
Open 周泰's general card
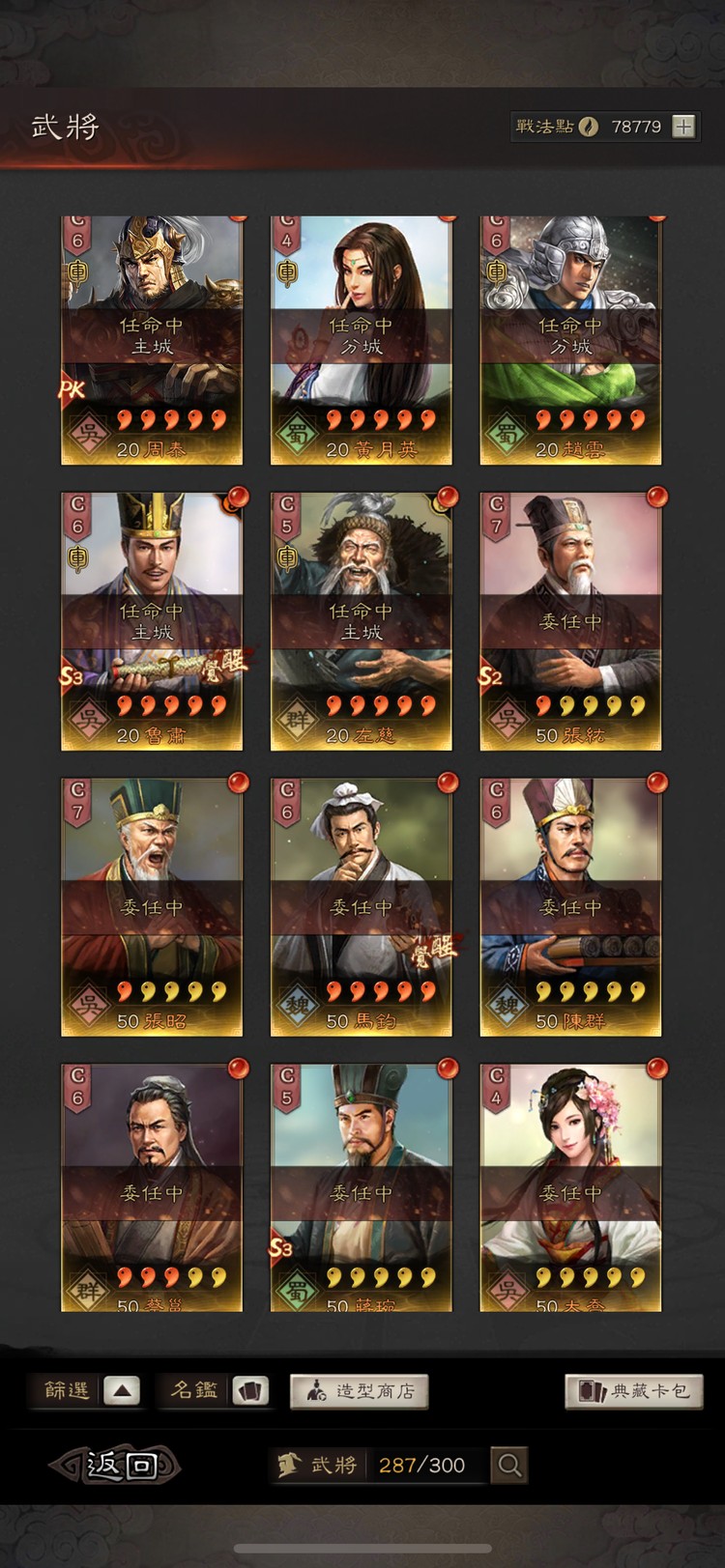tap(152, 340)
